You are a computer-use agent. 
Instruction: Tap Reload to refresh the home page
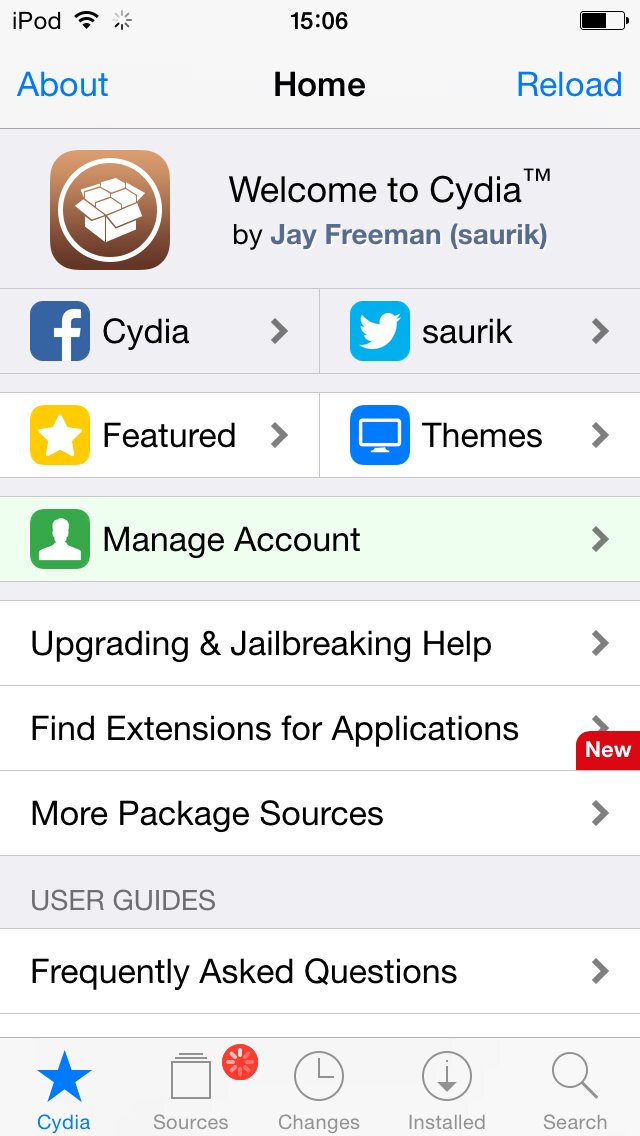click(569, 85)
